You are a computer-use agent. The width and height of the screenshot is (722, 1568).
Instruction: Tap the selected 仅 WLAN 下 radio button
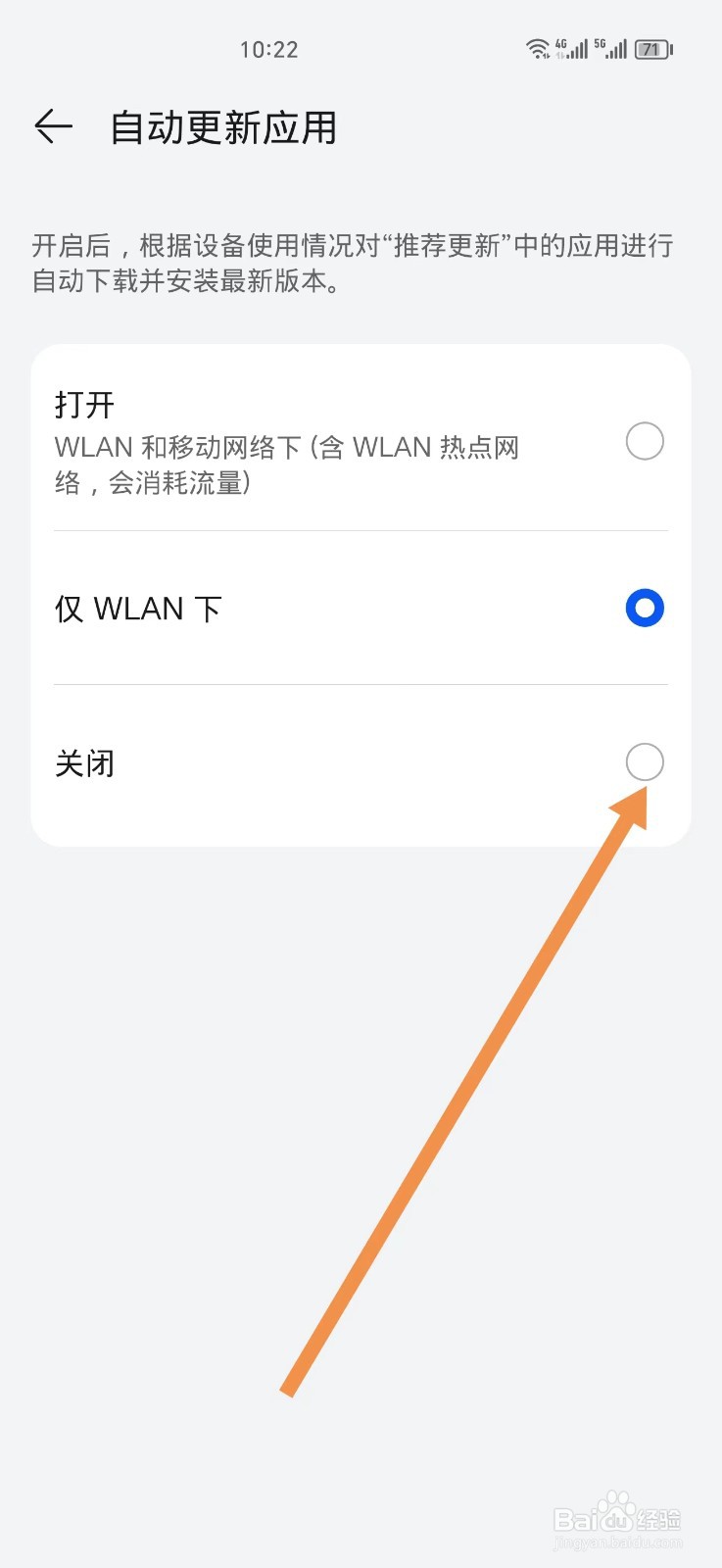click(644, 608)
